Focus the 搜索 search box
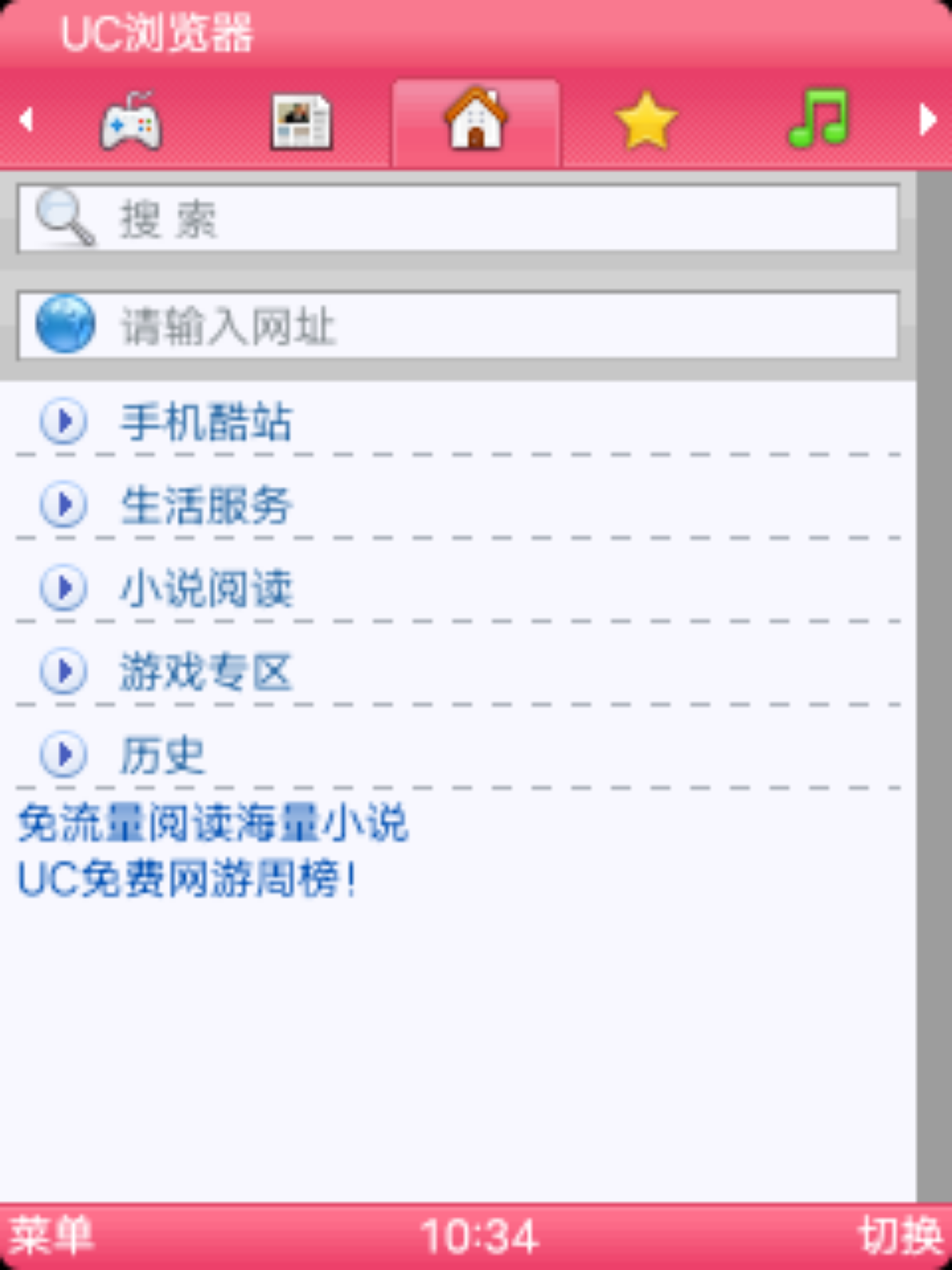This screenshot has width=952, height=1270. tap(458, 219)
